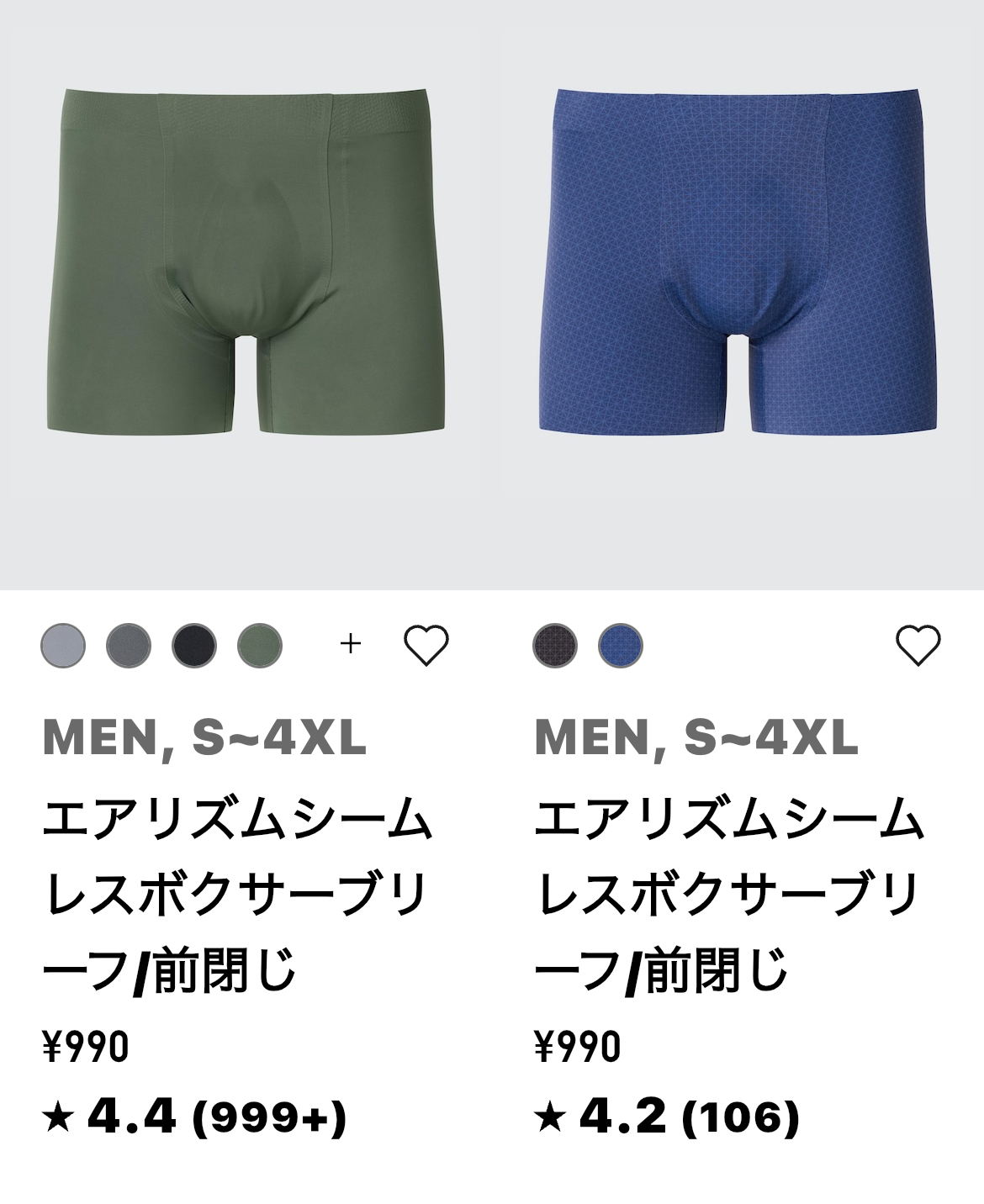Select the green color swatch
The image size is (984, 1204).
pos(260,646)
